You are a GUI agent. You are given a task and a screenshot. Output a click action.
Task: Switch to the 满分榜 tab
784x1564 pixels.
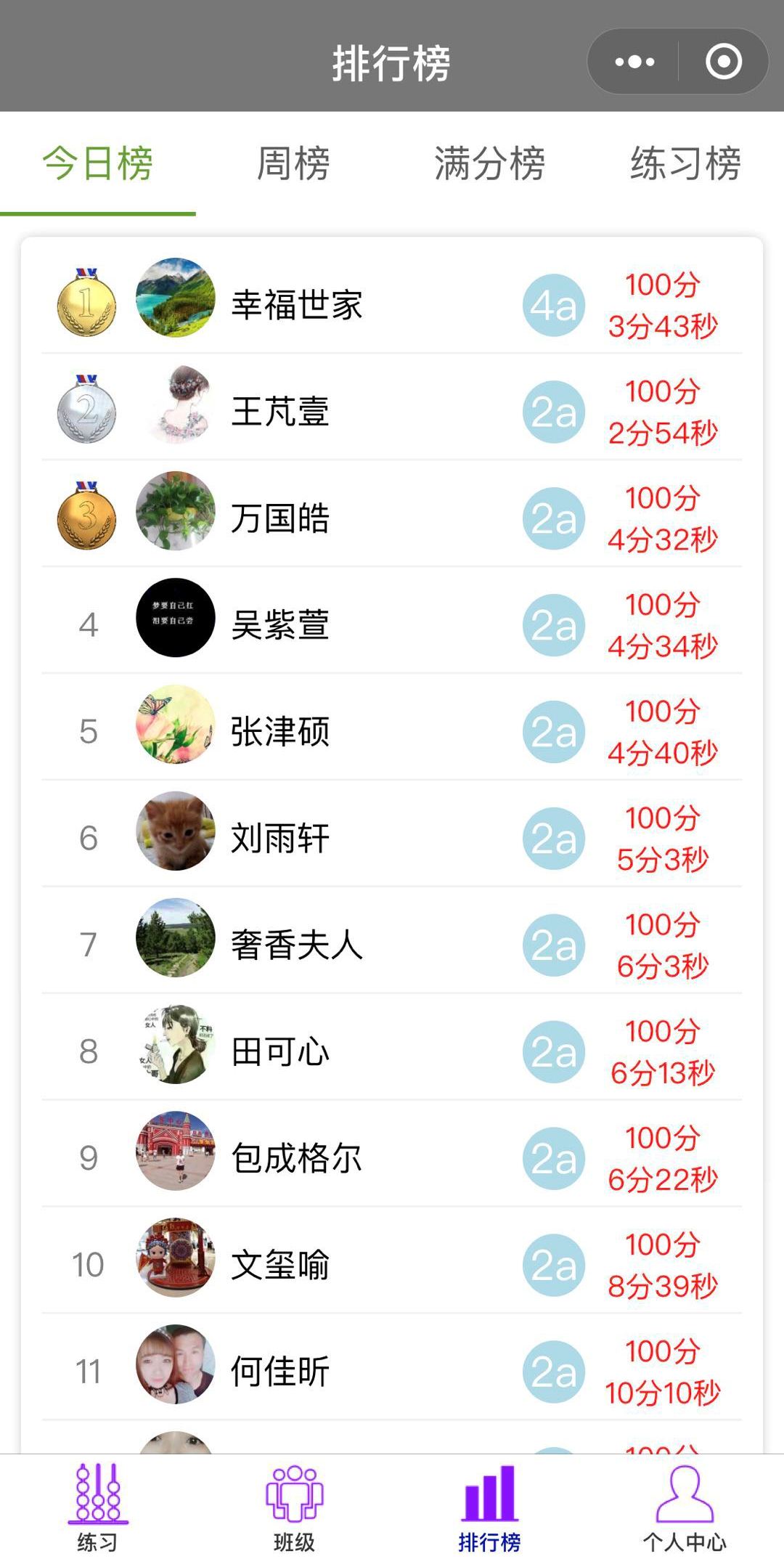click(x=490, y=163)
